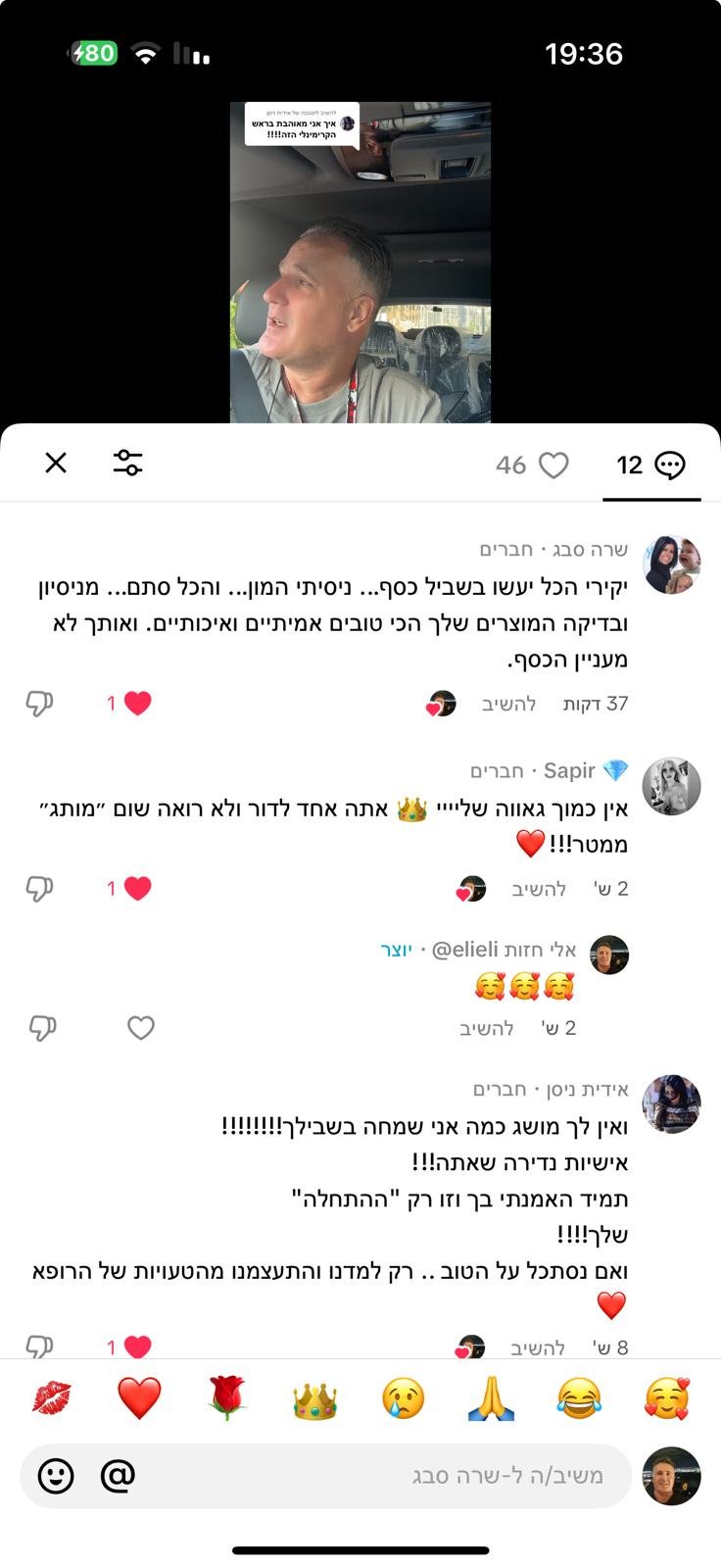The height and width of the screenshot is (1568, 721).
Task: Insert the kiss lips emoji
Action: (51, 1398)
